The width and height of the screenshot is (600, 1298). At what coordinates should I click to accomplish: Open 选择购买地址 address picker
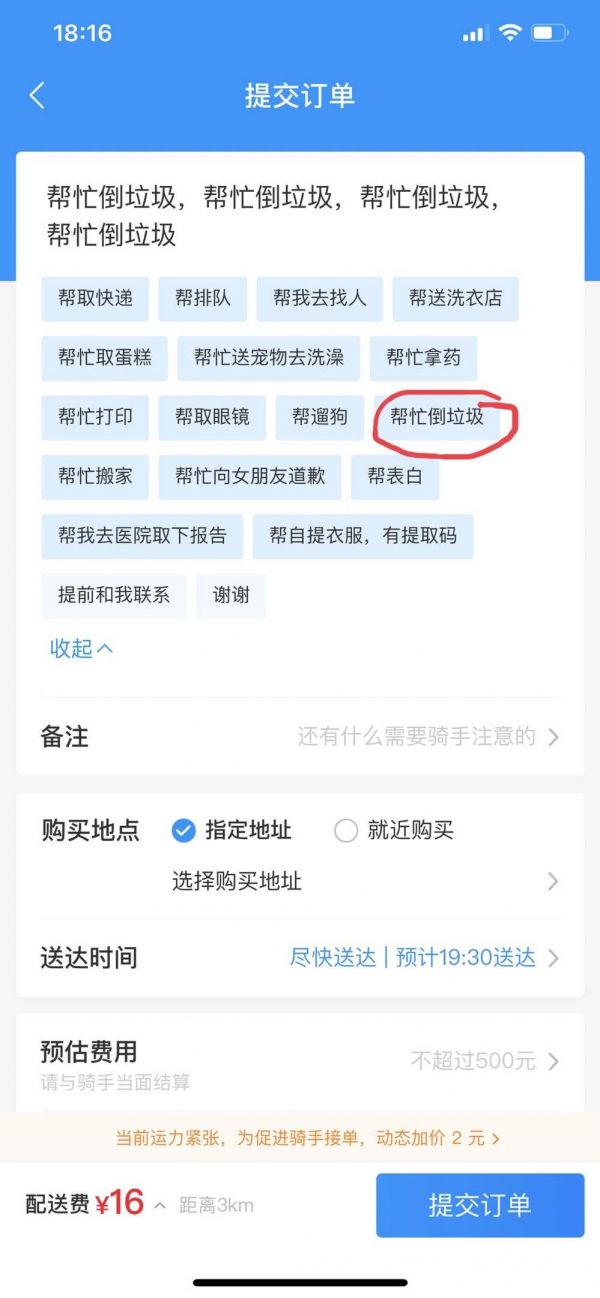click(360, 881)
